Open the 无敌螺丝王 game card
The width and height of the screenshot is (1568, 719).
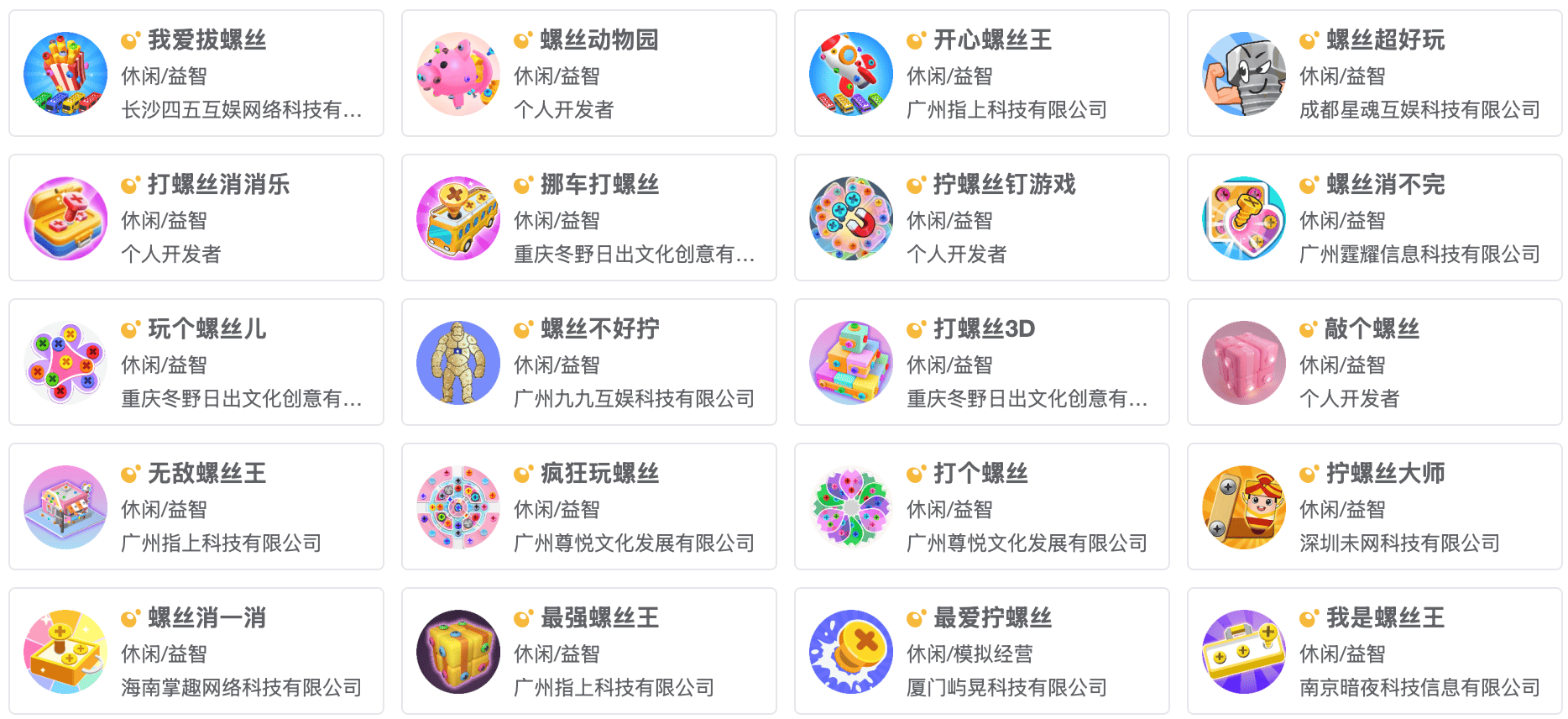coord(196,507)
